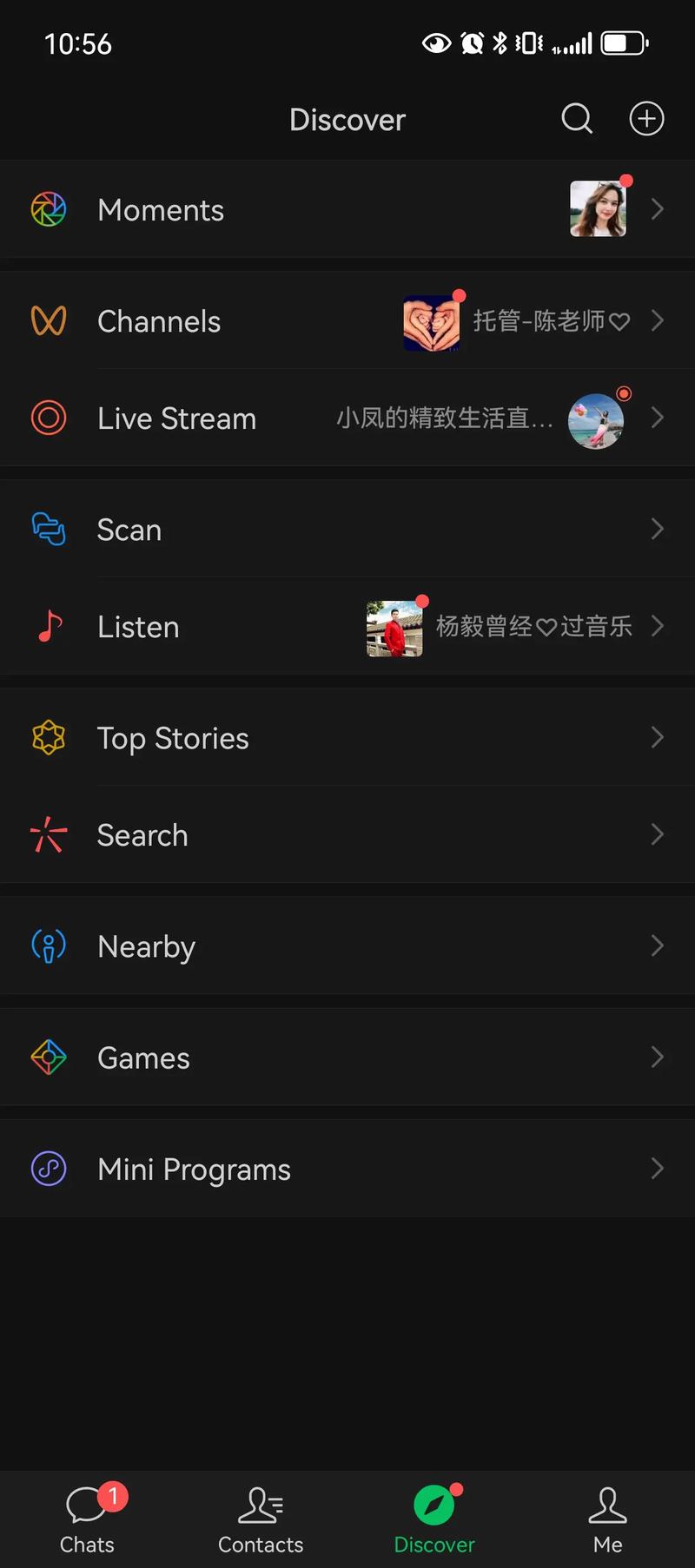Expand the Search row chevron
This screenshot has height=1568, width=695.
click(x=658, y=834)
